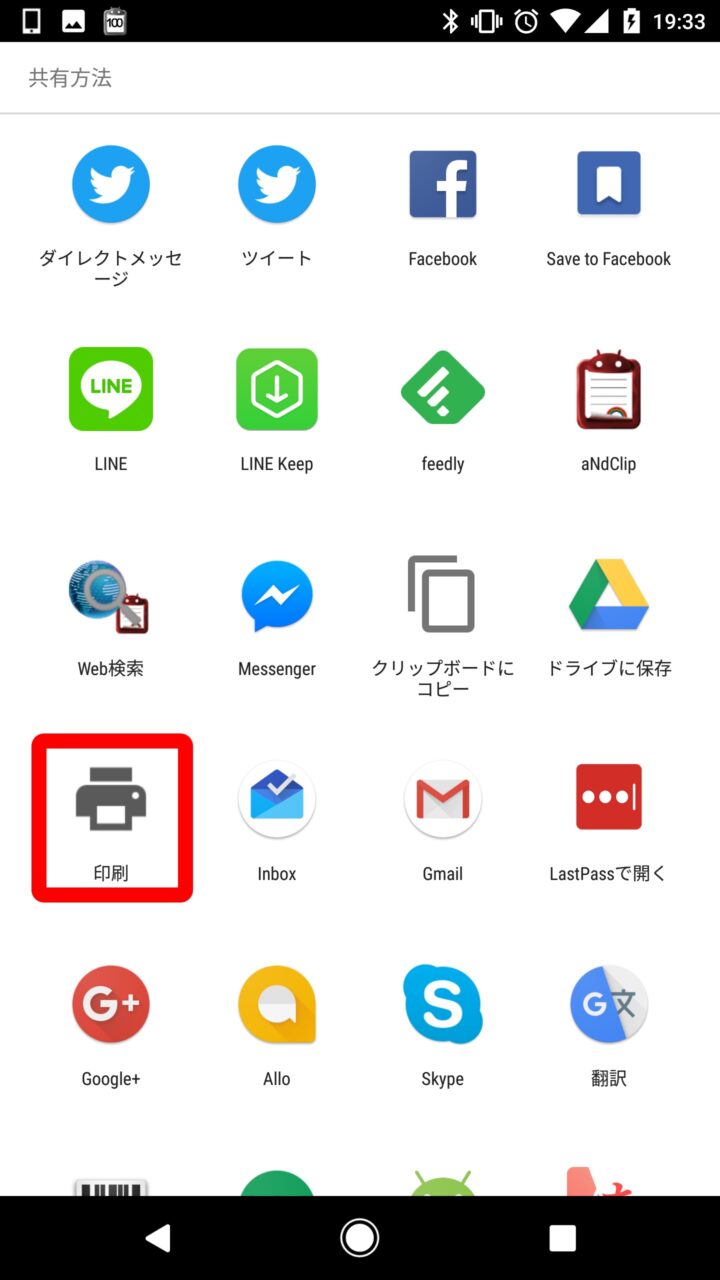720x1280 pixels.
Task: Send to aNdClip
Action: 608,390
